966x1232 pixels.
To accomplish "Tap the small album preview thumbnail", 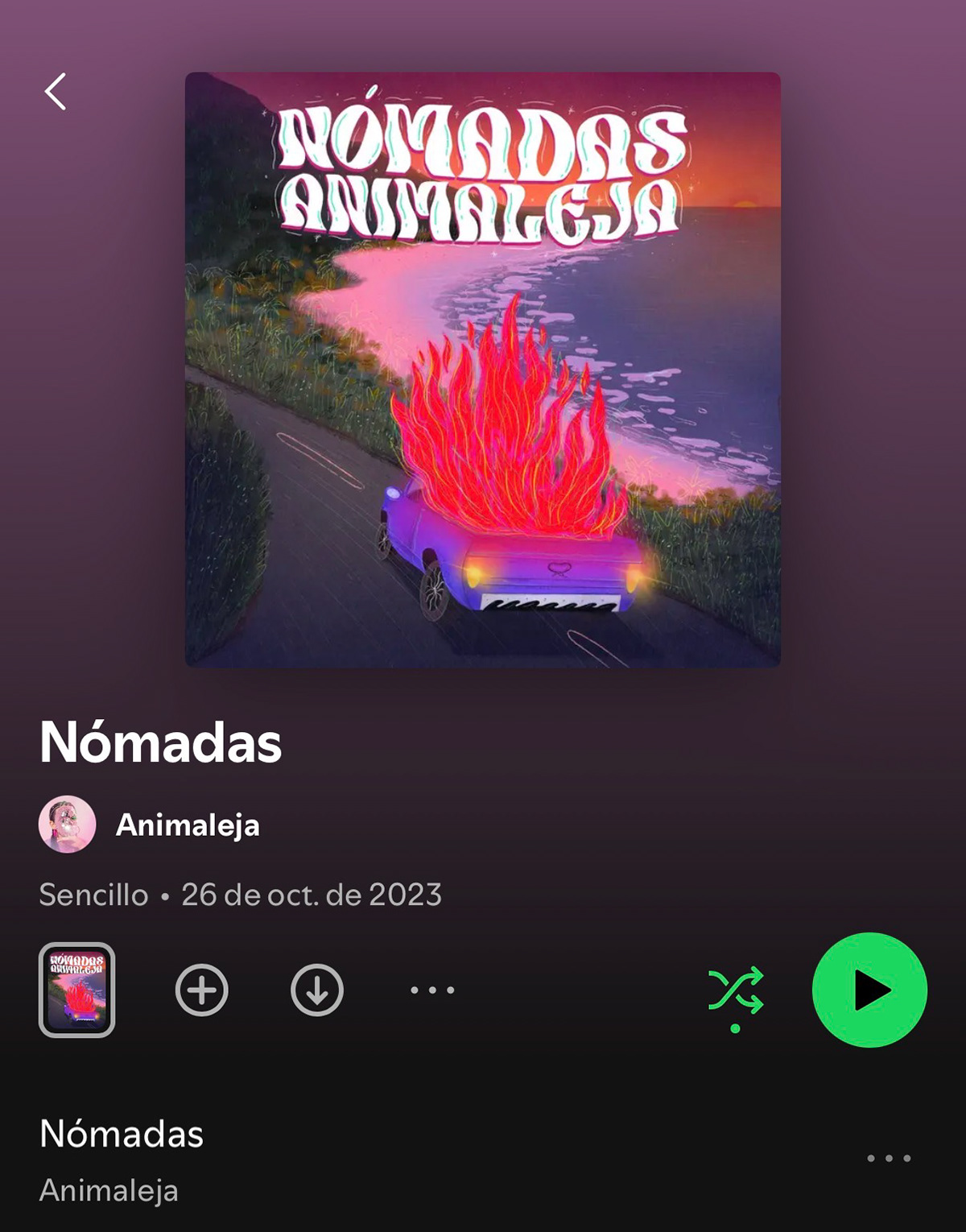I will coord(77,990).
